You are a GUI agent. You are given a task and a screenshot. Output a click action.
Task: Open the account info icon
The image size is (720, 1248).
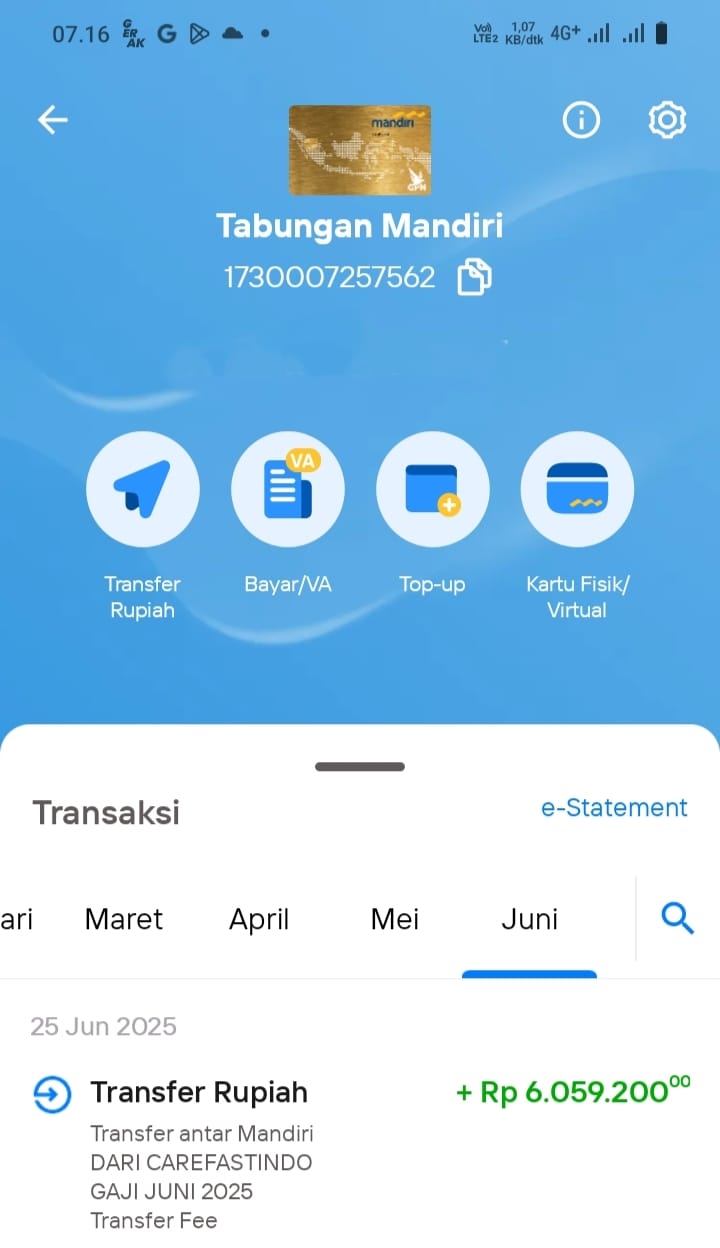point(581,121)
